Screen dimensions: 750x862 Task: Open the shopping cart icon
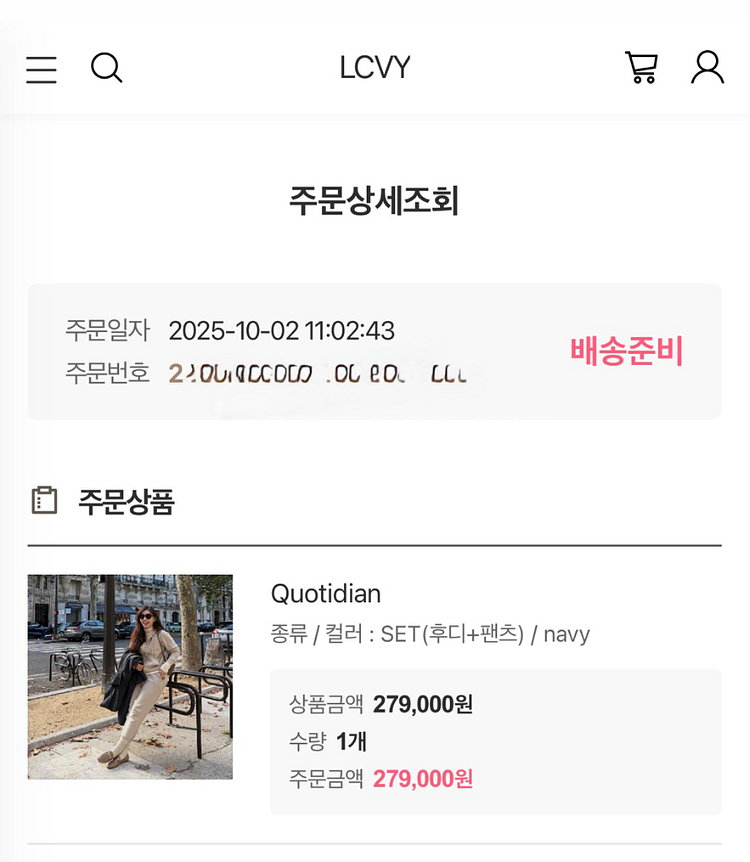point(641,68)
